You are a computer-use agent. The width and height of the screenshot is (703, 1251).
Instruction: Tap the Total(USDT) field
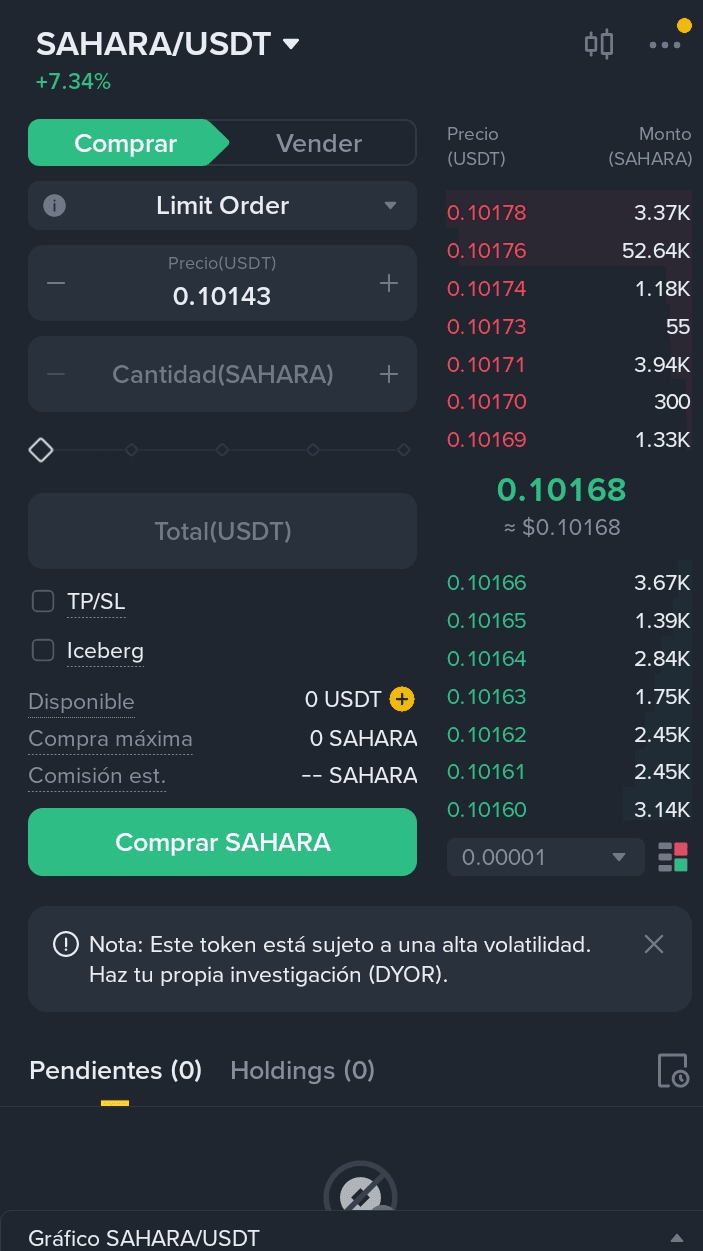coord(222,531)
